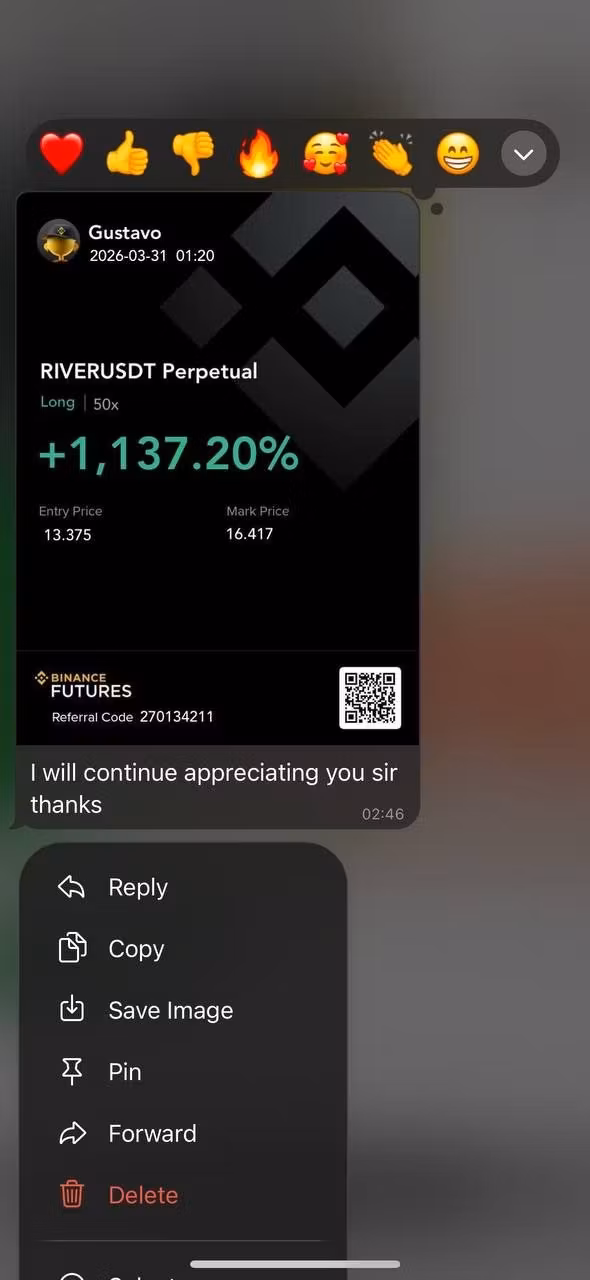Copy the message text
This screenshot has height=1280, width=590.
coord(183,949)
